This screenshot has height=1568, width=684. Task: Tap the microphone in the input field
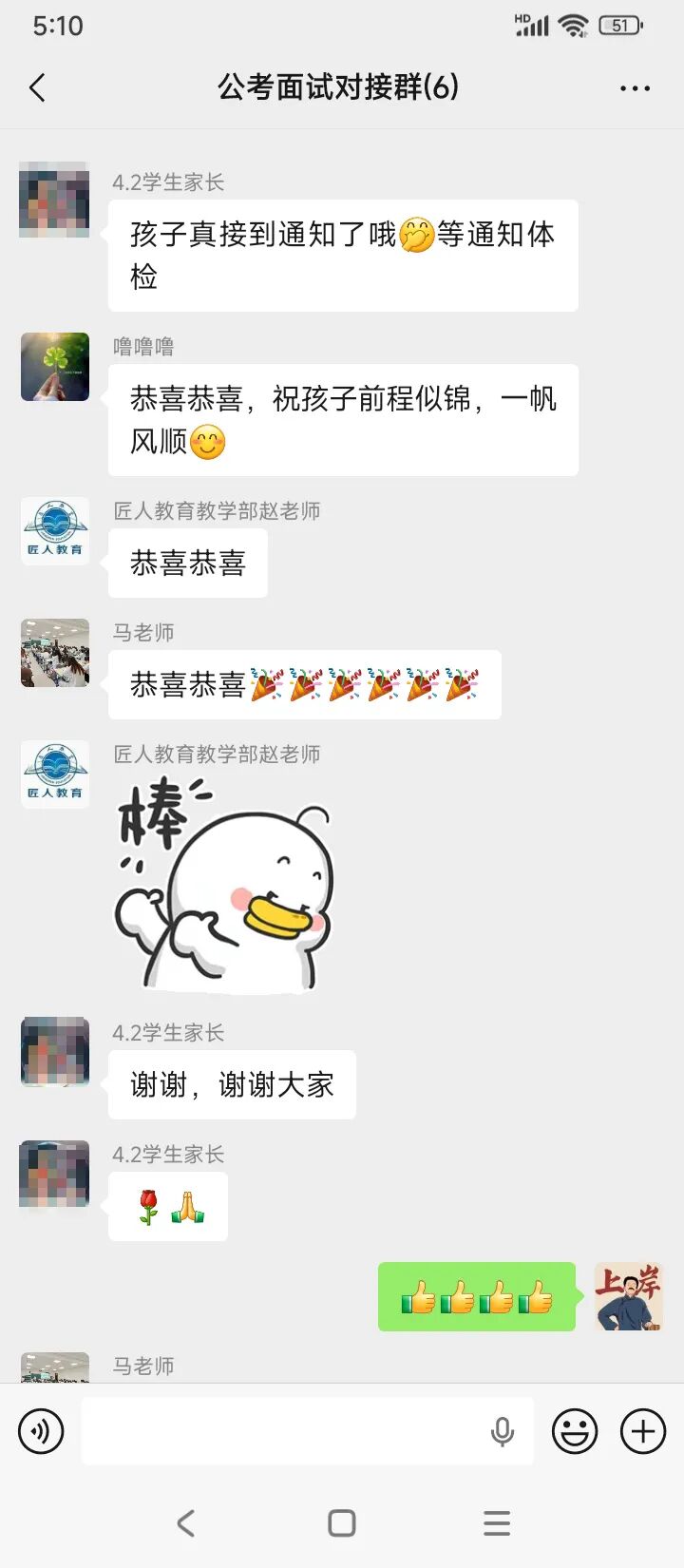pyautogui.click(x=503, y=1431)
